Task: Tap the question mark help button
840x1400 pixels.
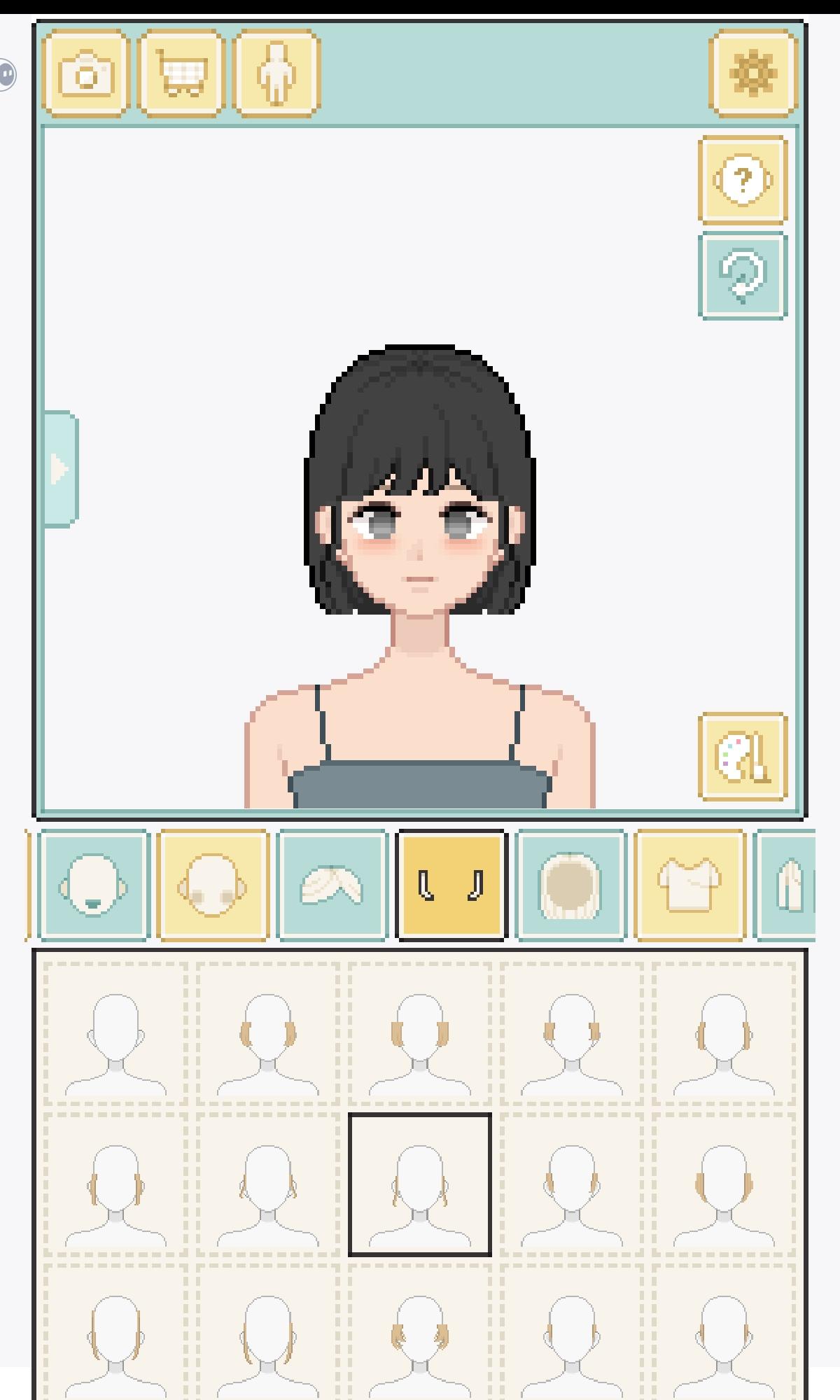Action: (743, 180)
